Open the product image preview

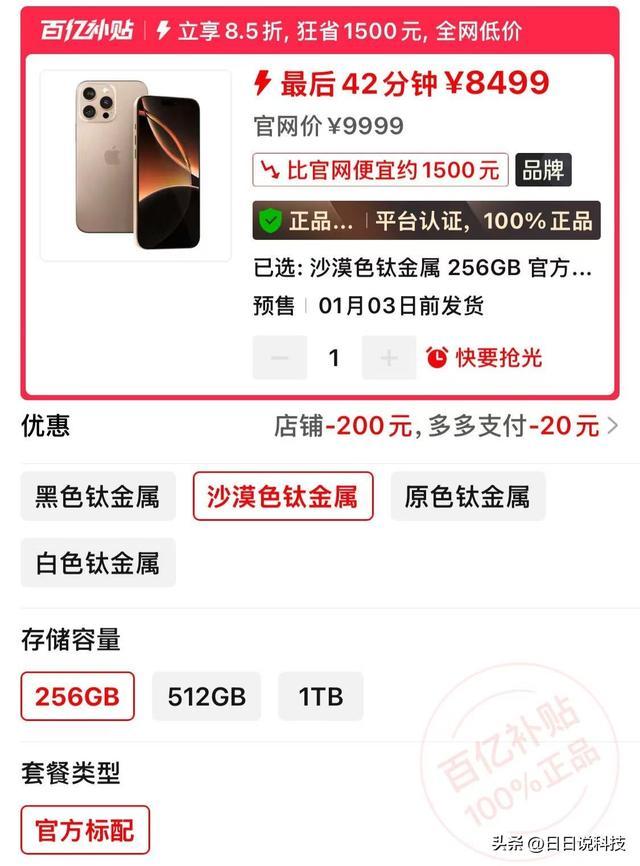click(x=136, y=165)
